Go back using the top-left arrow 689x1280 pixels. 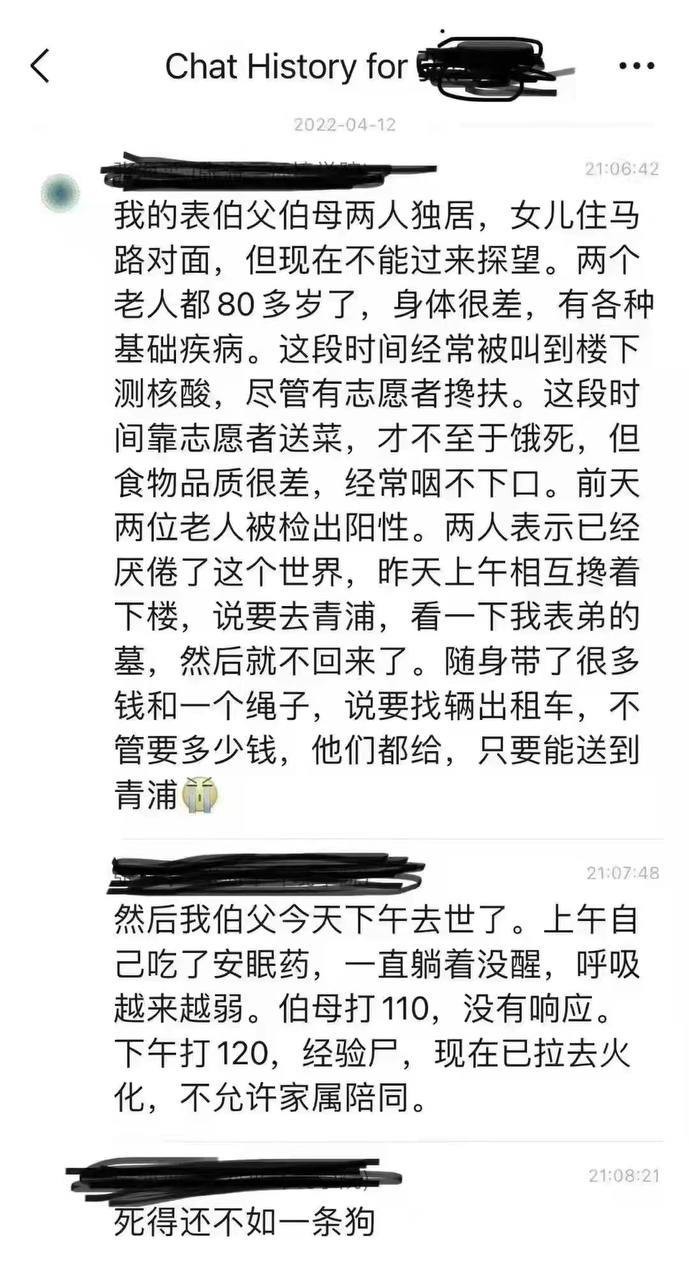tap(40, 66)
